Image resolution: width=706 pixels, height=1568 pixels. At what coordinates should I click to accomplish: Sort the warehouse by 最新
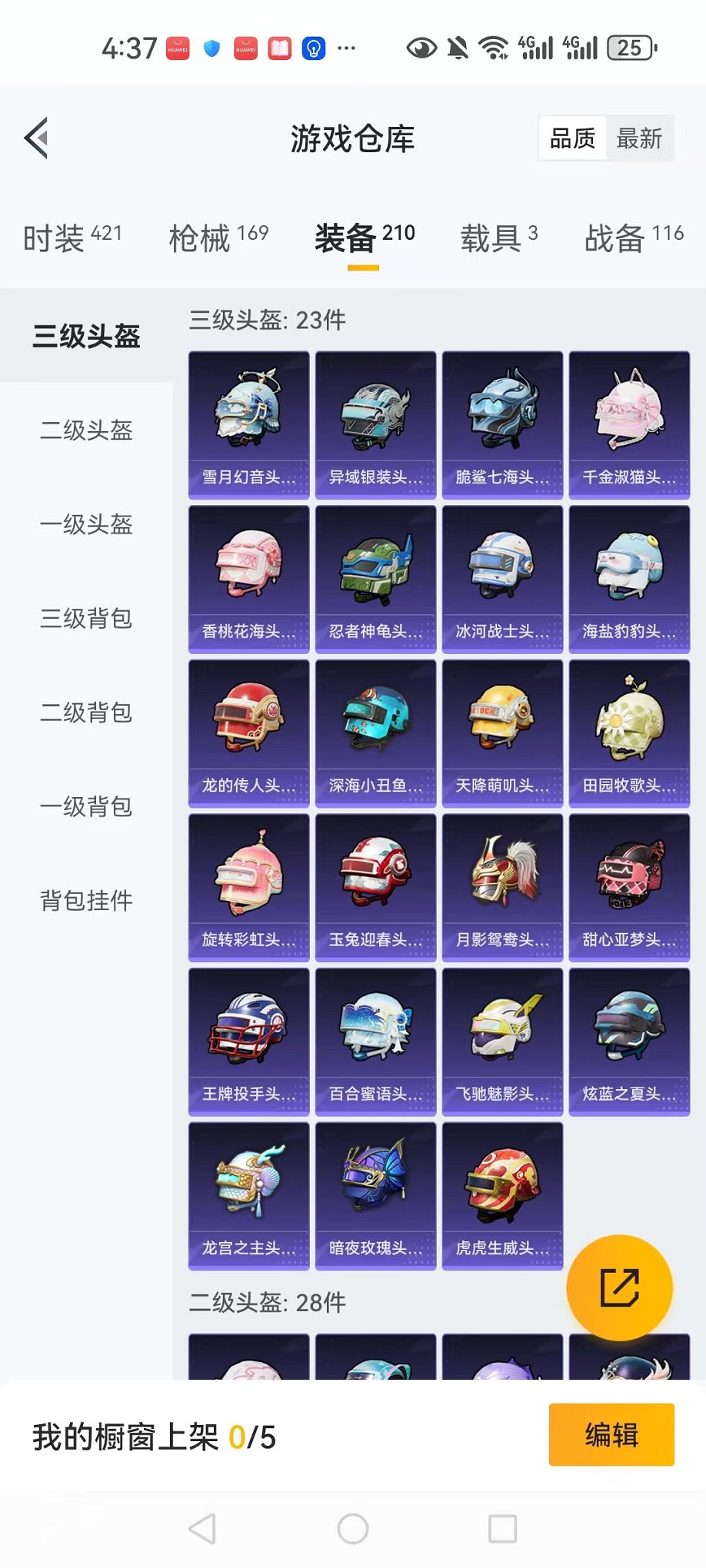(639, 139)
